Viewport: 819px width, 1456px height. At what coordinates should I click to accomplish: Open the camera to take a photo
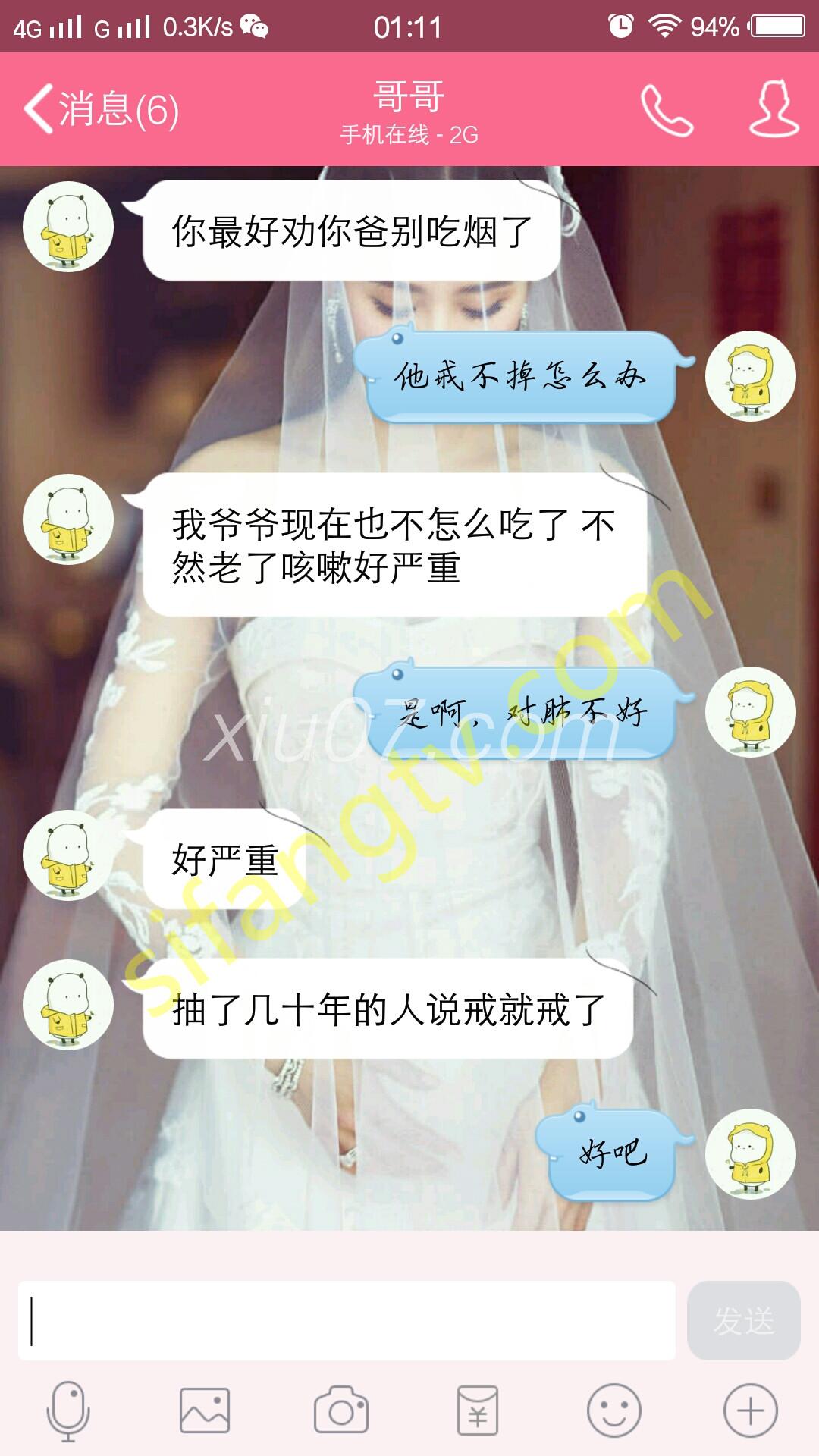341,1411
